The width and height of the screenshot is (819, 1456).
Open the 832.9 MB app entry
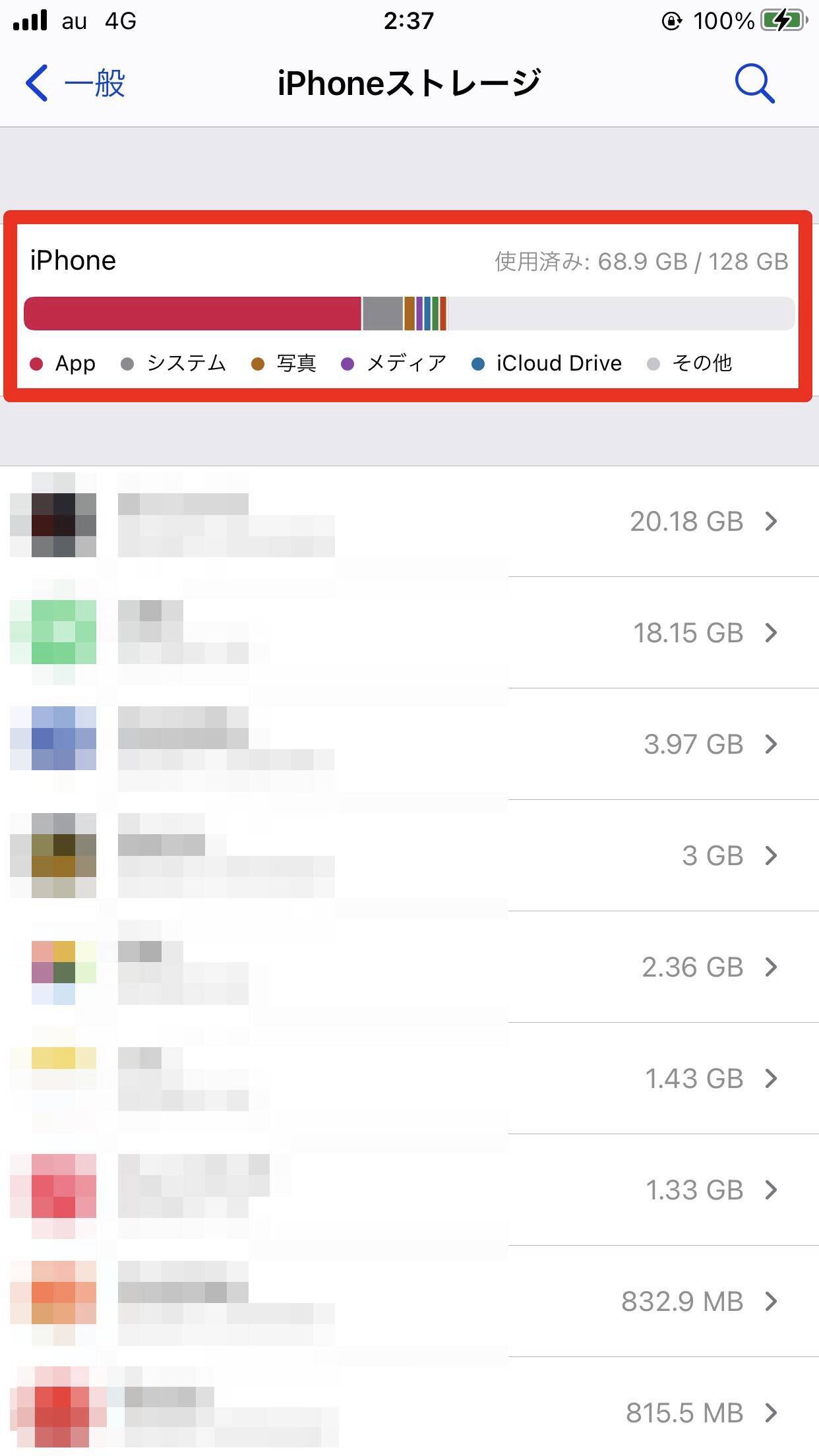click(x=409, y=1302)
